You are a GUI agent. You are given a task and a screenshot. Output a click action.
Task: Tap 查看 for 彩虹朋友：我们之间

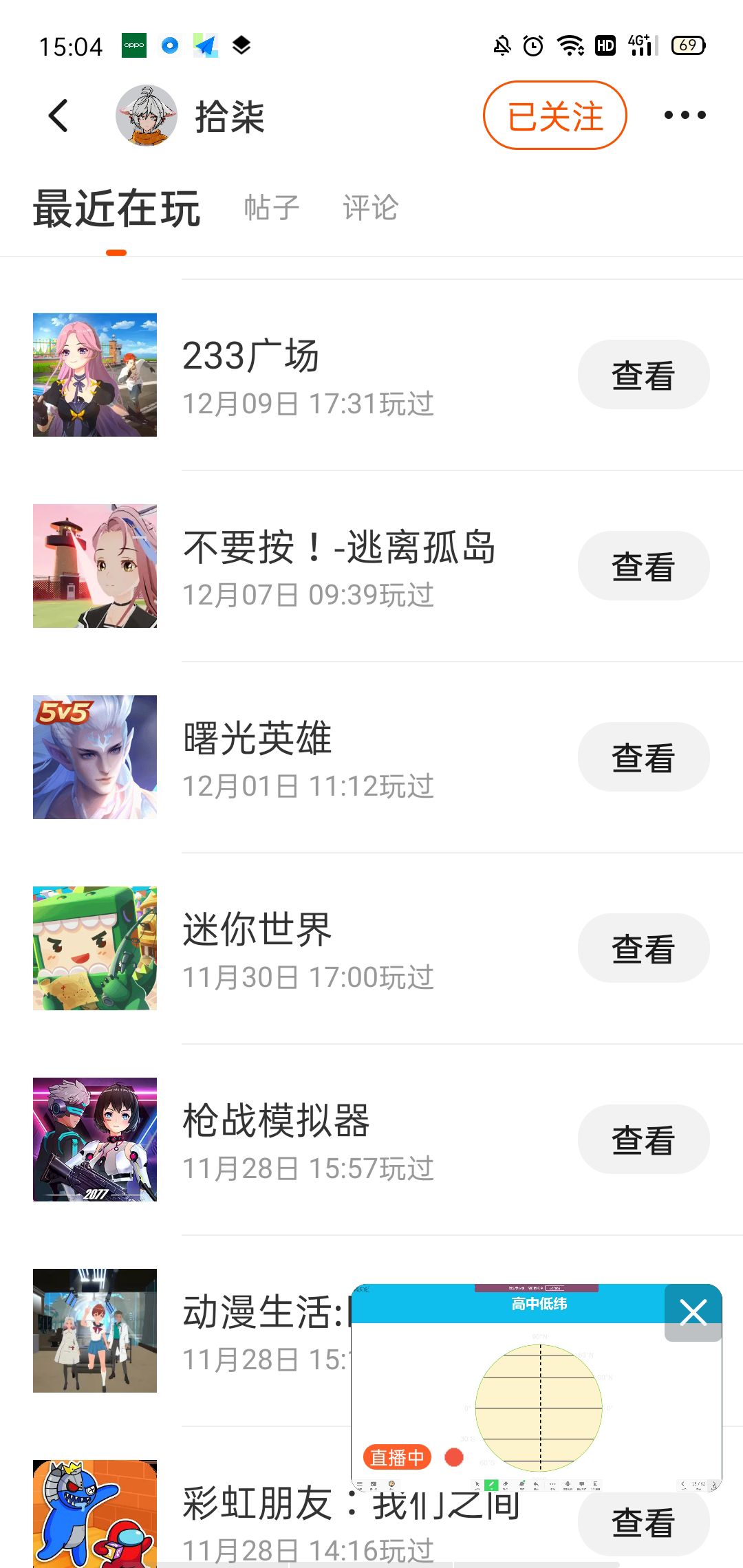coord(643,1522)
